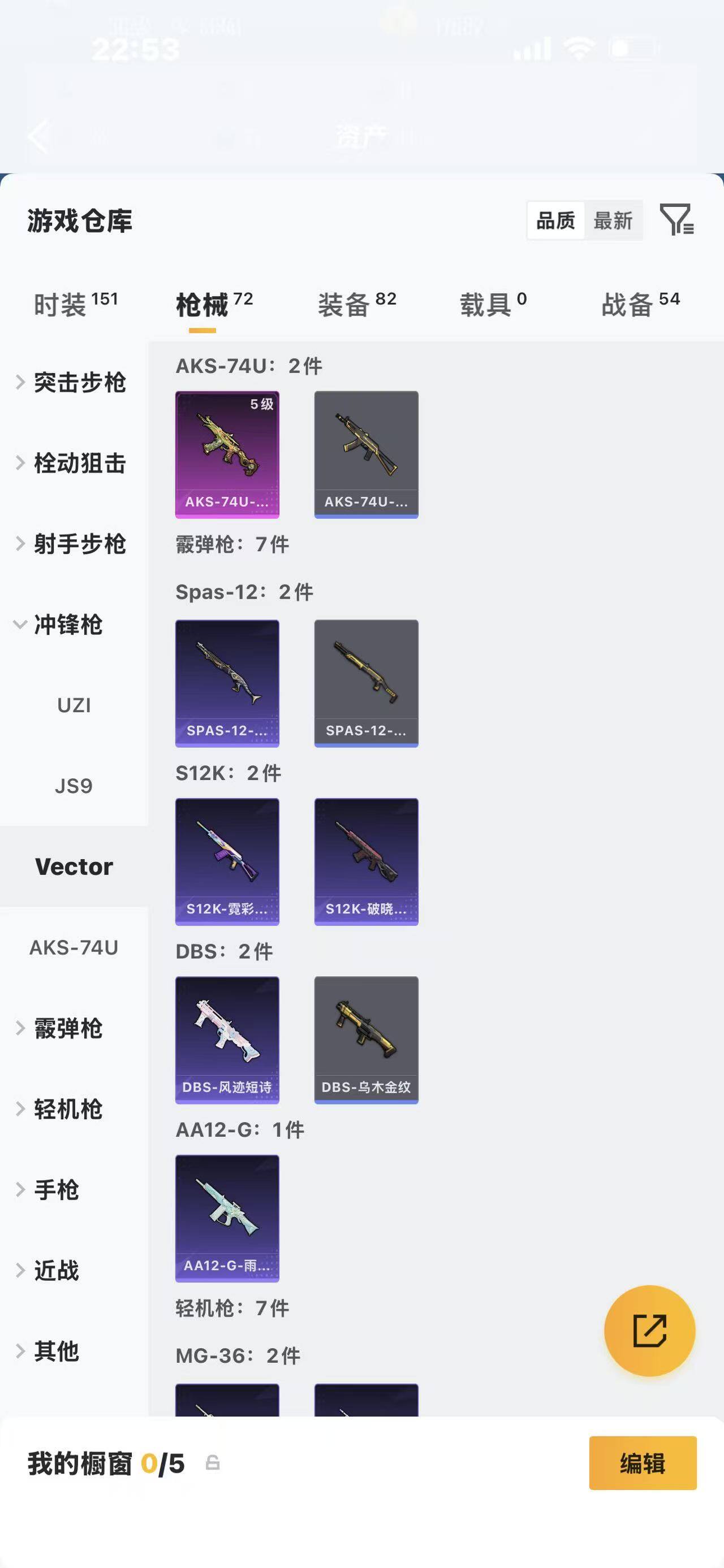
Task: Tap the yellow share floating button
Action: [x=649, y=1330]
